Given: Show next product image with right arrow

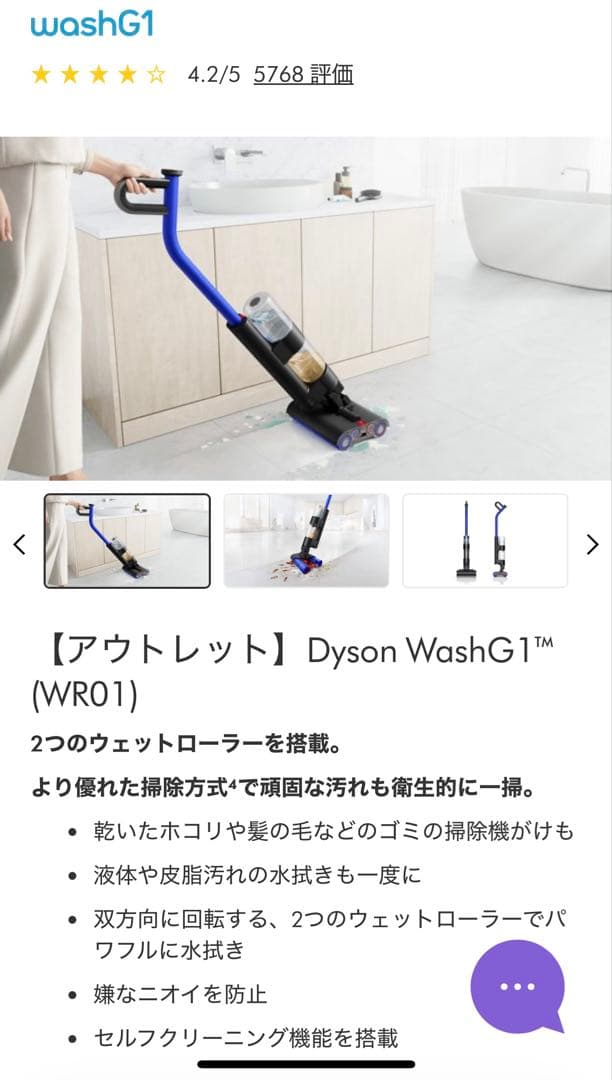Looking at the screenshot, I should click(x=592, y=544).
